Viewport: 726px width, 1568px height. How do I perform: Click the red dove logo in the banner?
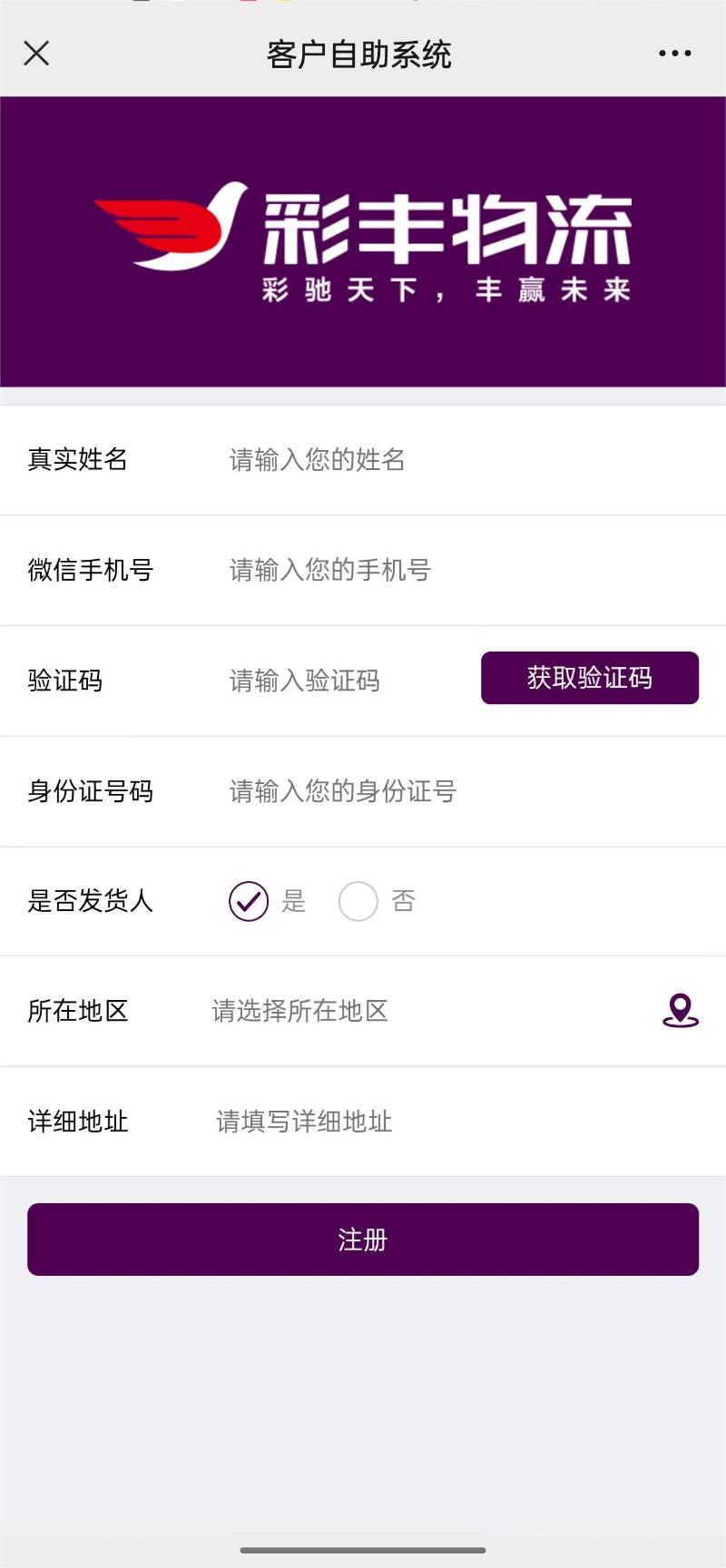[168, 222]
